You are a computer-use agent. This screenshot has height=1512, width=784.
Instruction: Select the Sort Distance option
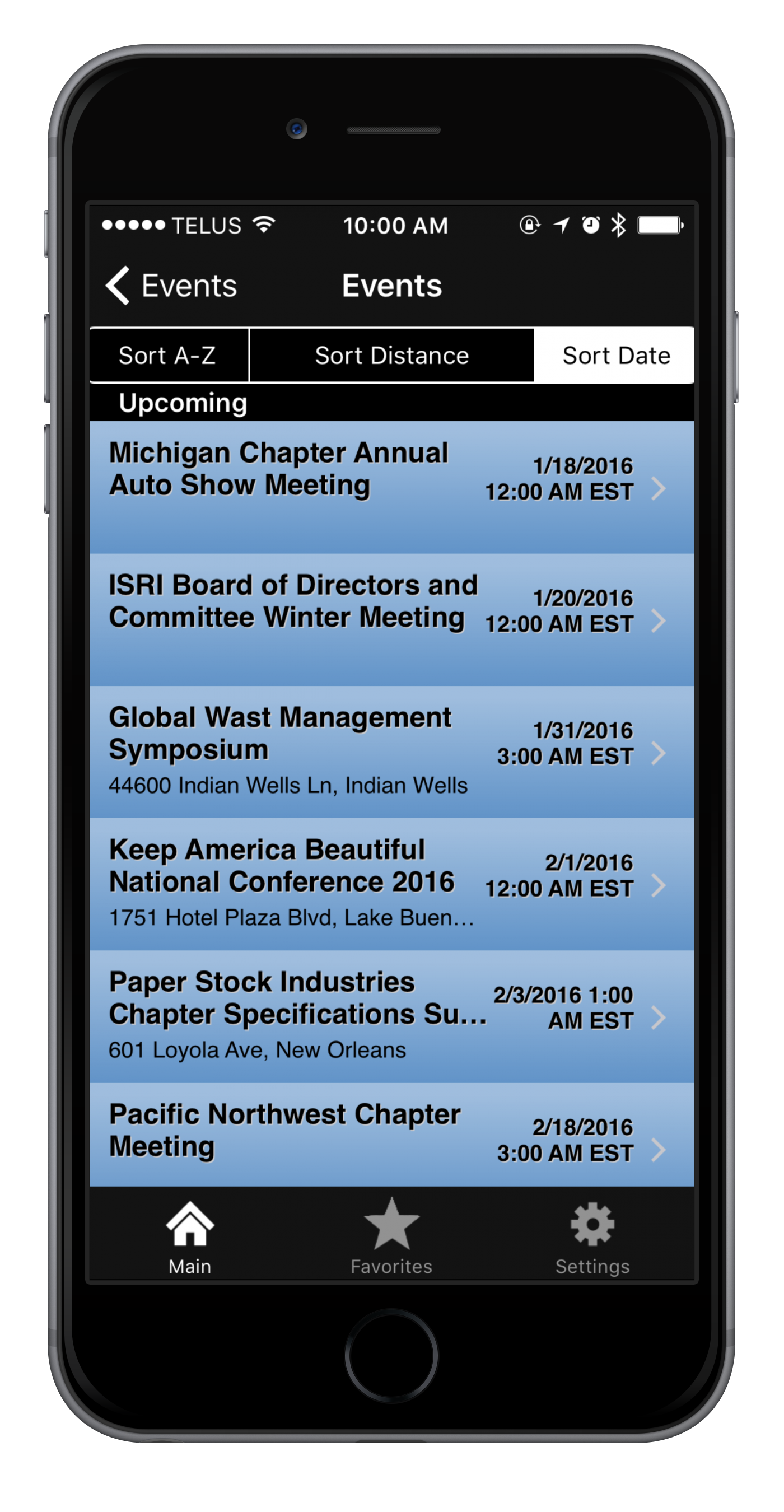(391, 355)
